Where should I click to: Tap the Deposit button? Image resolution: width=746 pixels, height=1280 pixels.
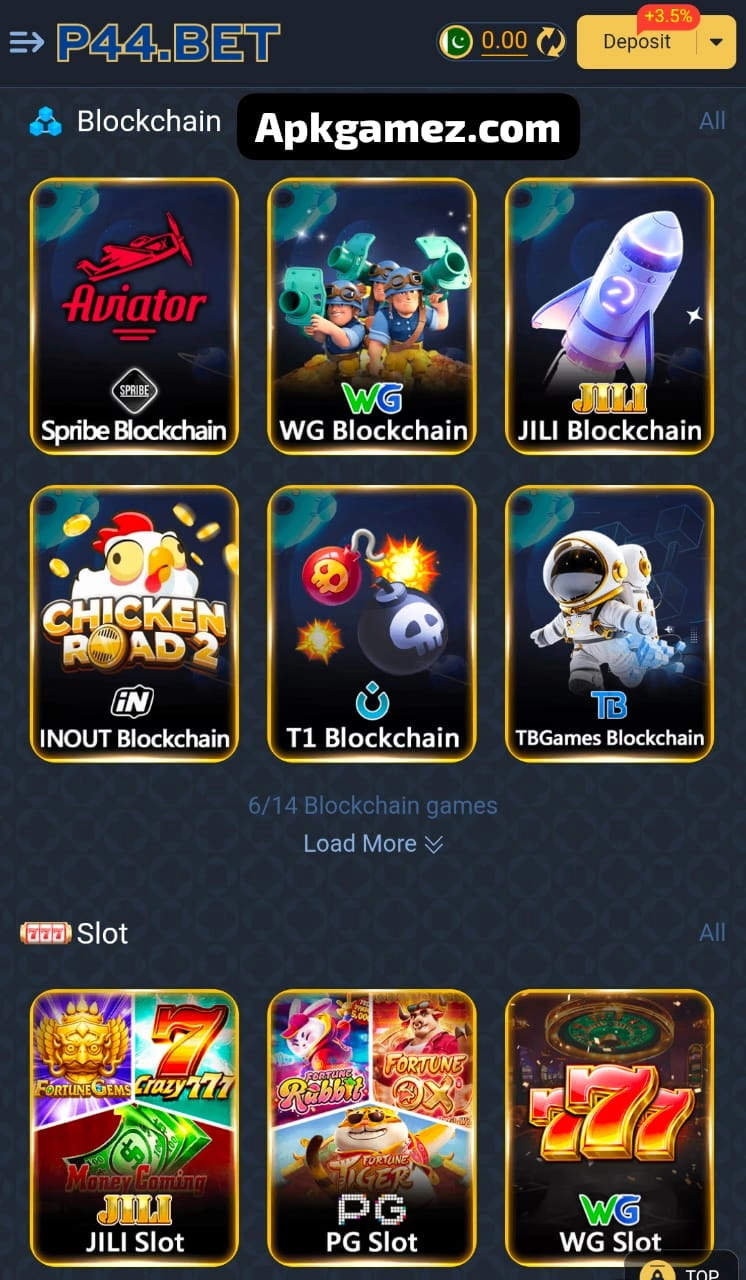click(x=636, y=42)
